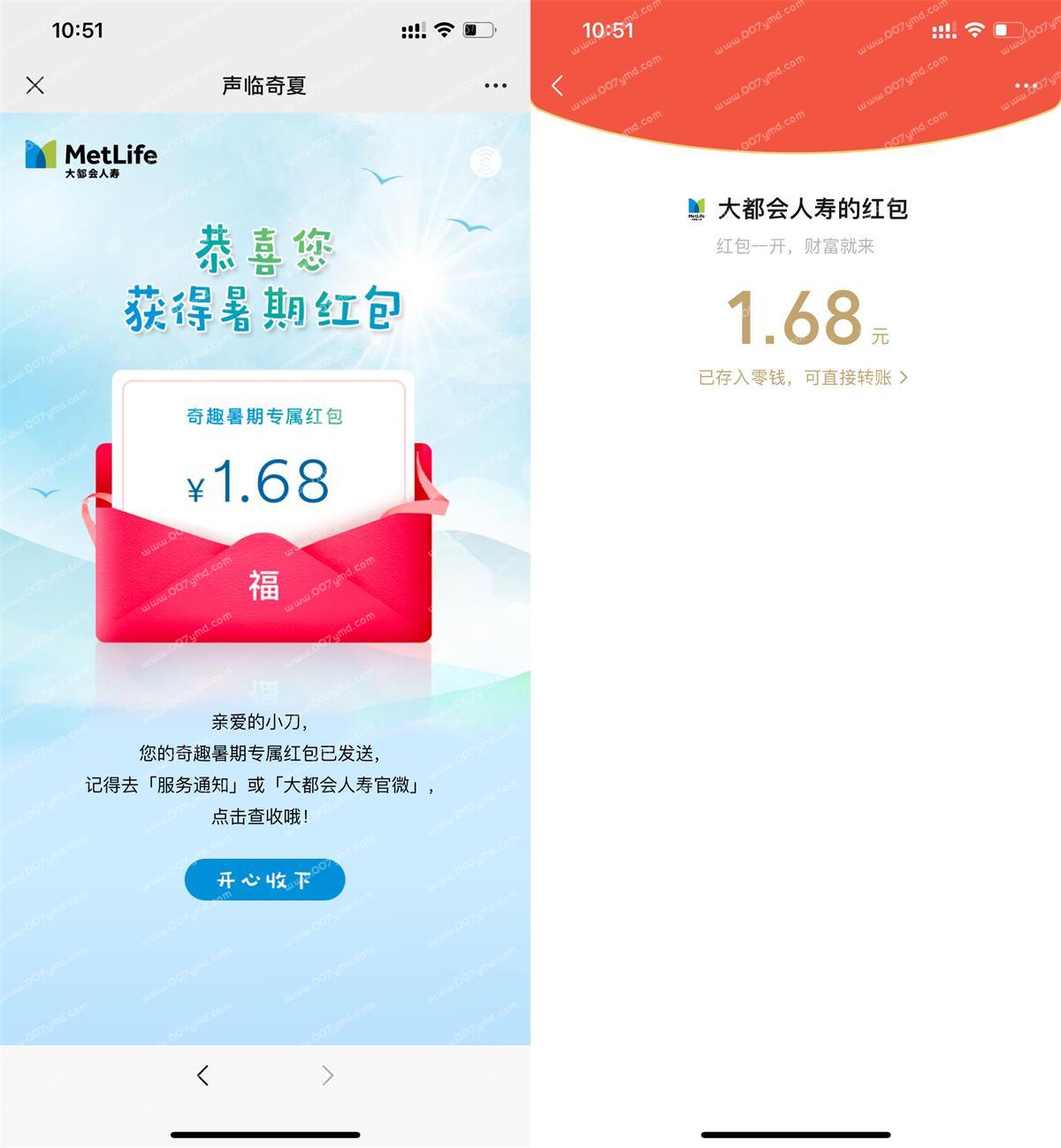Tap the 开心收下 button
This screenshot has height=1148, width=1061.
[x=264, y=879]
